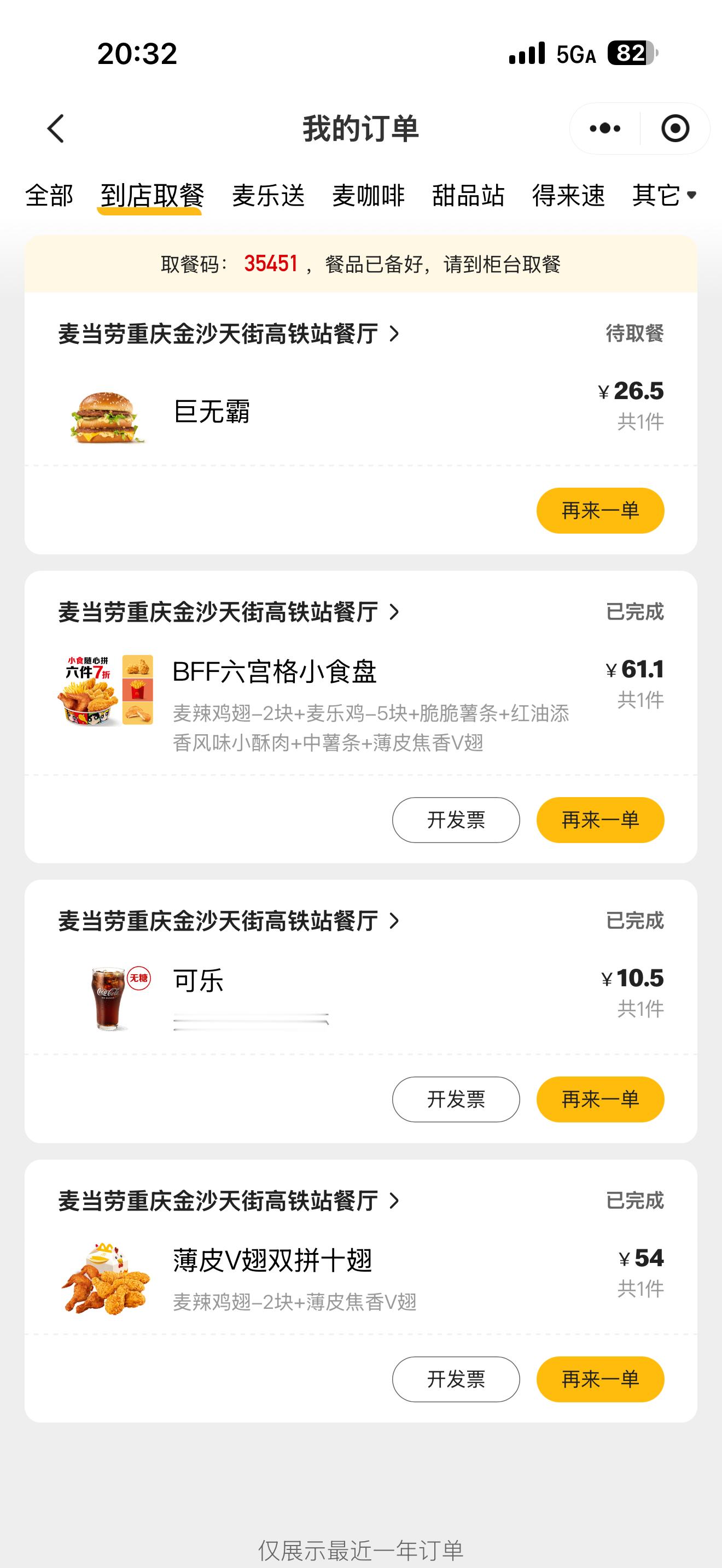Image resolution: width=722 pixels, height=1568 pixels.
Task: Open the mini program more-options menu
Action: tap(605, 128)
